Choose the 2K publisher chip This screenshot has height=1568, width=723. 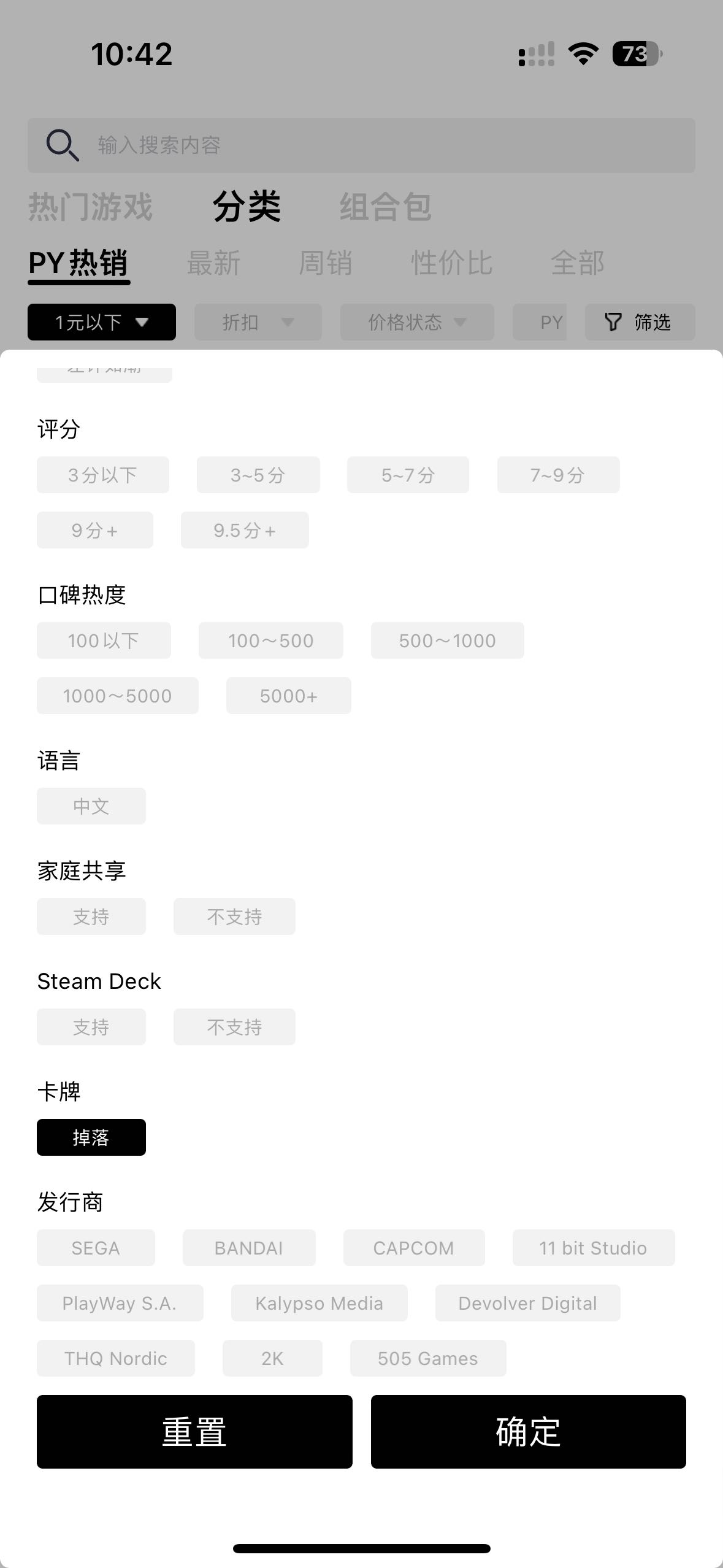coord(272,1358)
